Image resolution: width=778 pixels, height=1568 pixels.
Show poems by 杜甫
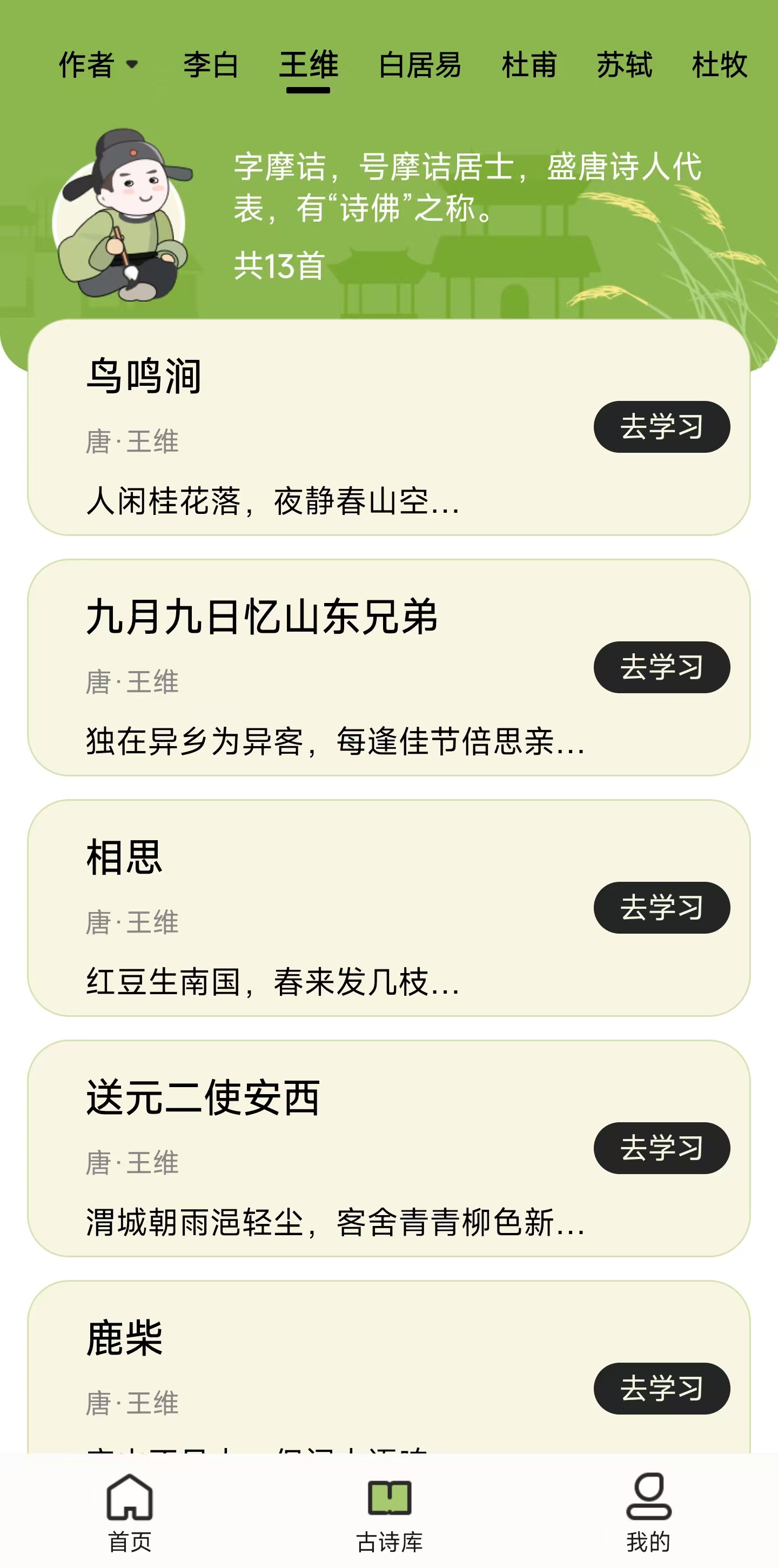pos(529,64)
